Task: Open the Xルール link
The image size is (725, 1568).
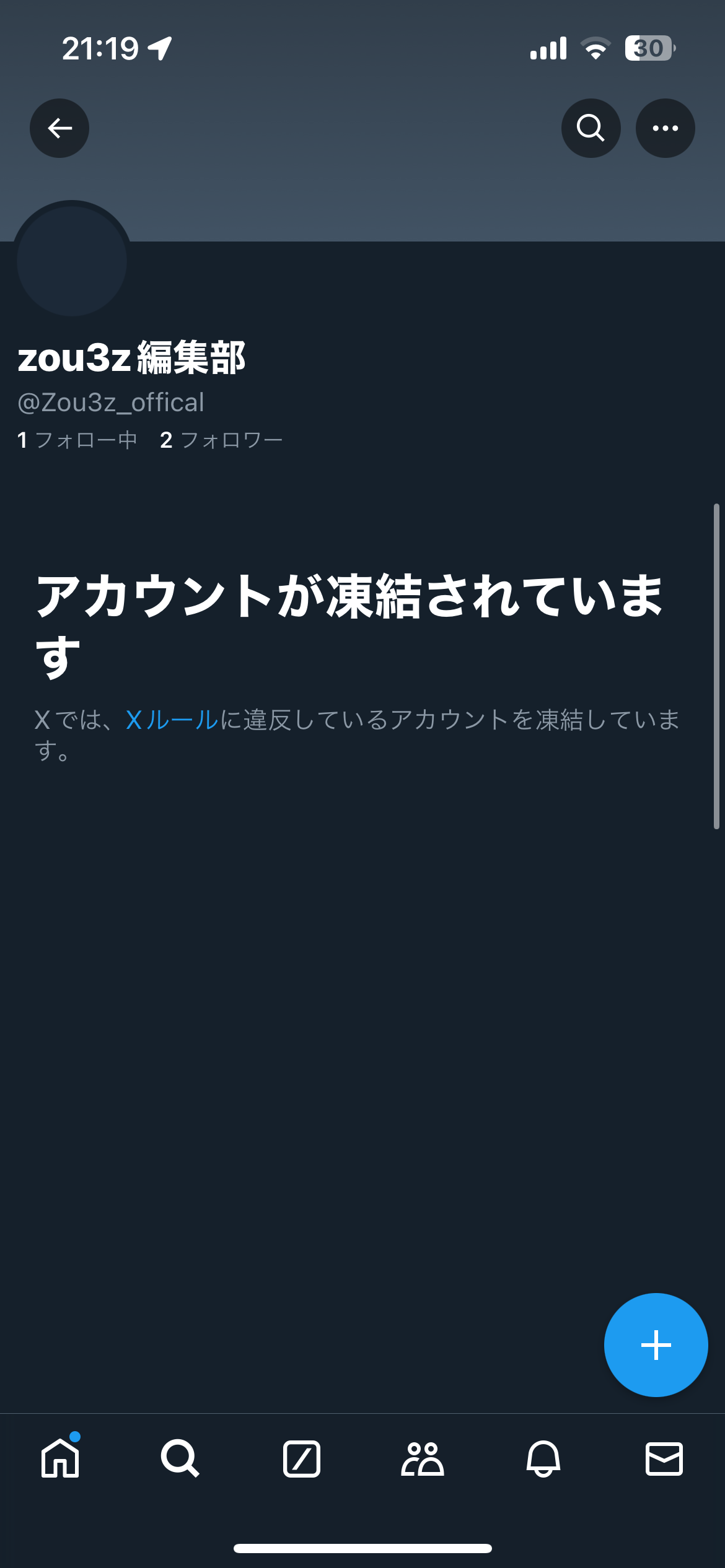Action: click(172, 720)
